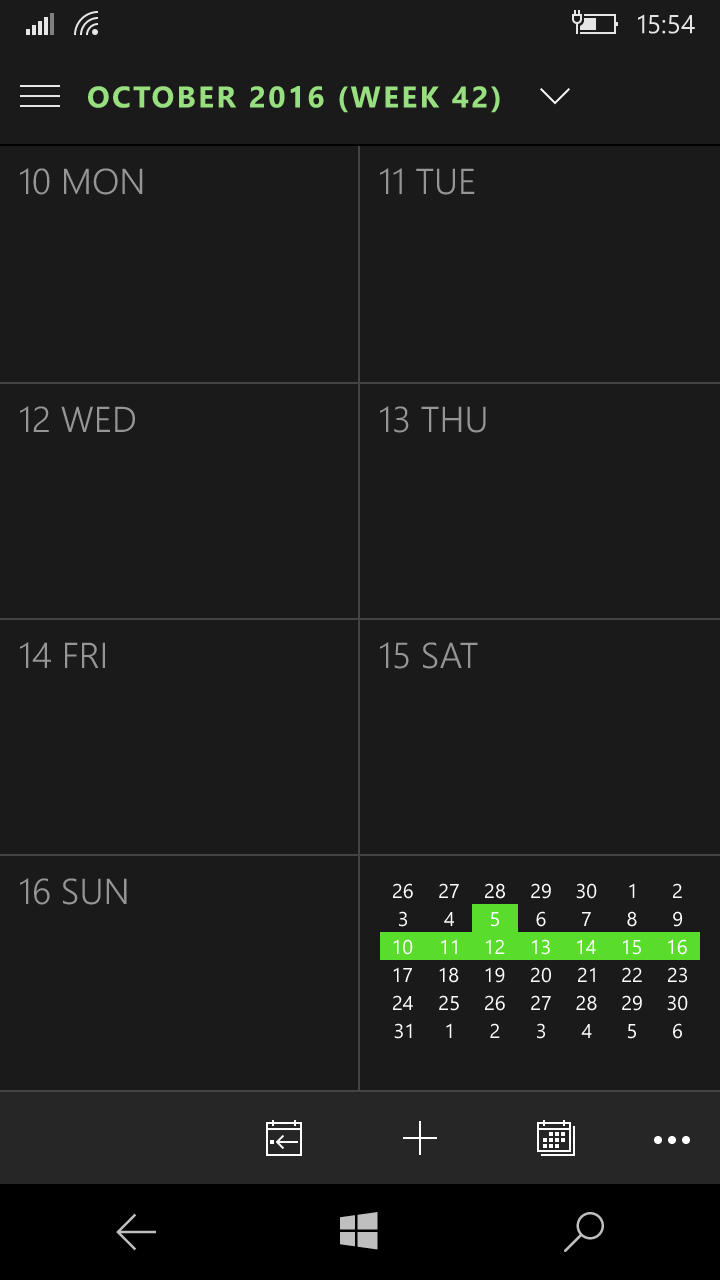Screen dimensions: 720x1280
Task: Choose day 31 in the mini month calendar
Action: 403,1031
